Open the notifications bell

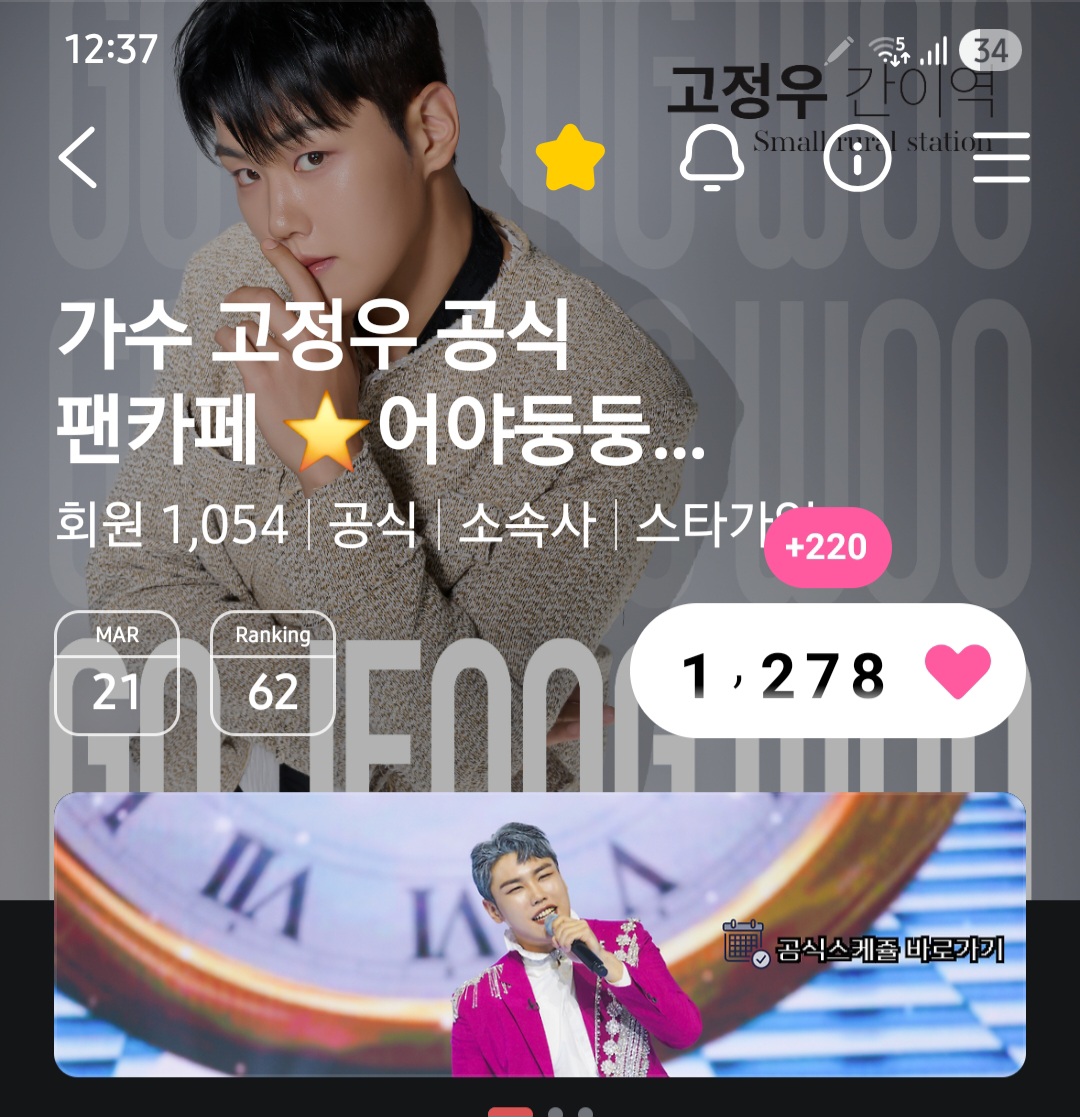[712, 158]
